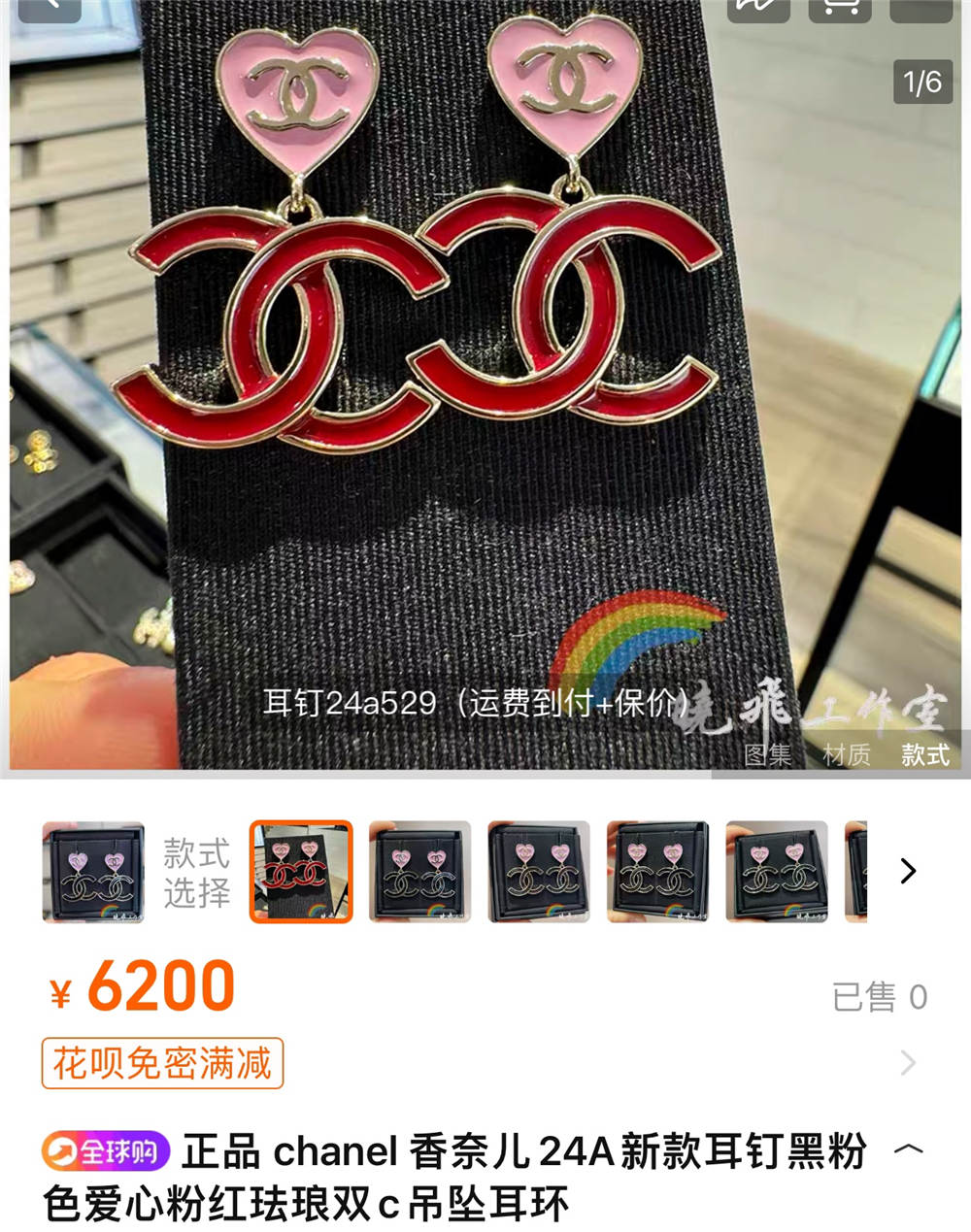Select the 款式 tab
The image size is (971, 1232).
[924, 754]
